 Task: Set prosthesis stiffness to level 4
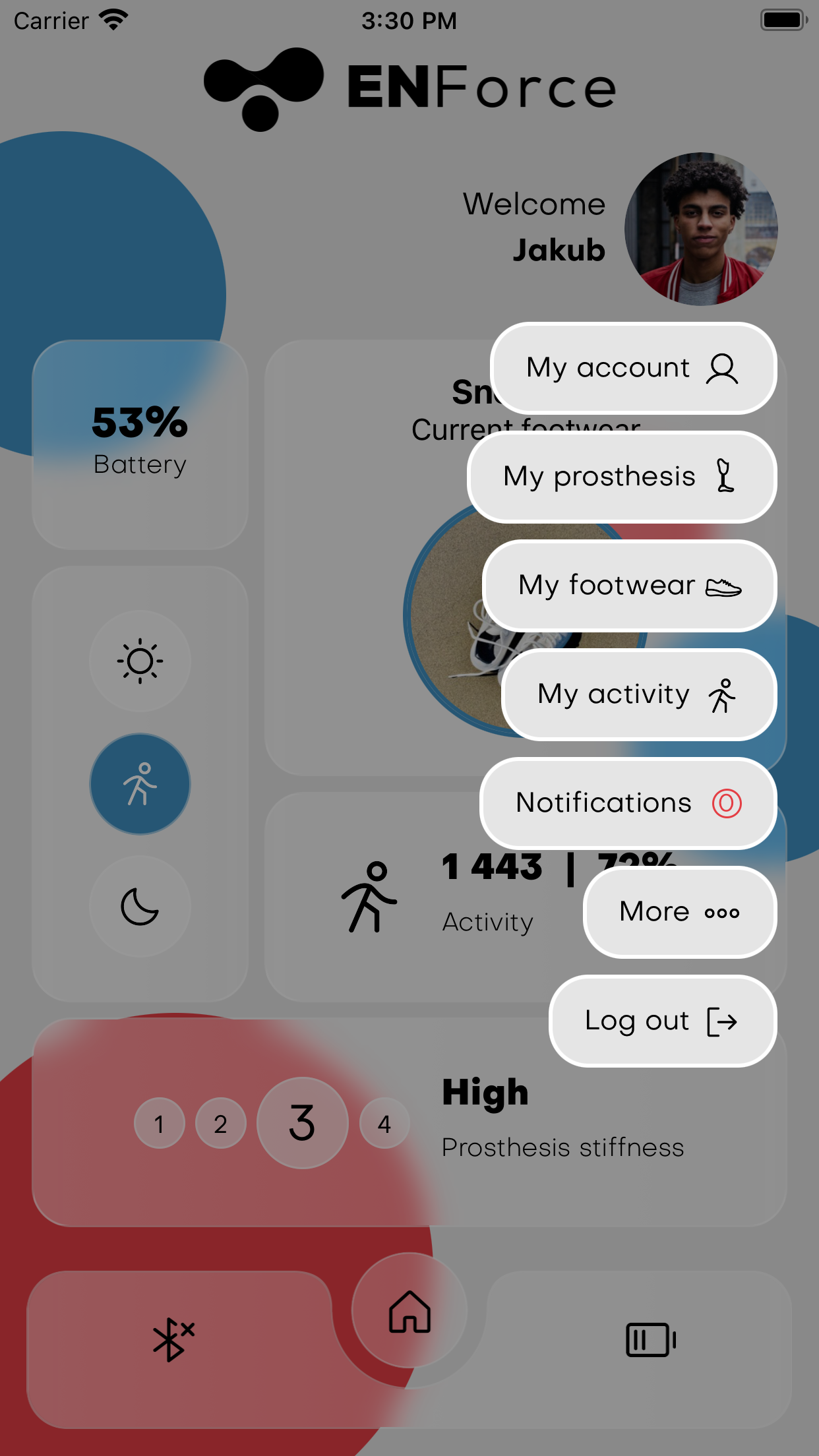[384, 1123]
